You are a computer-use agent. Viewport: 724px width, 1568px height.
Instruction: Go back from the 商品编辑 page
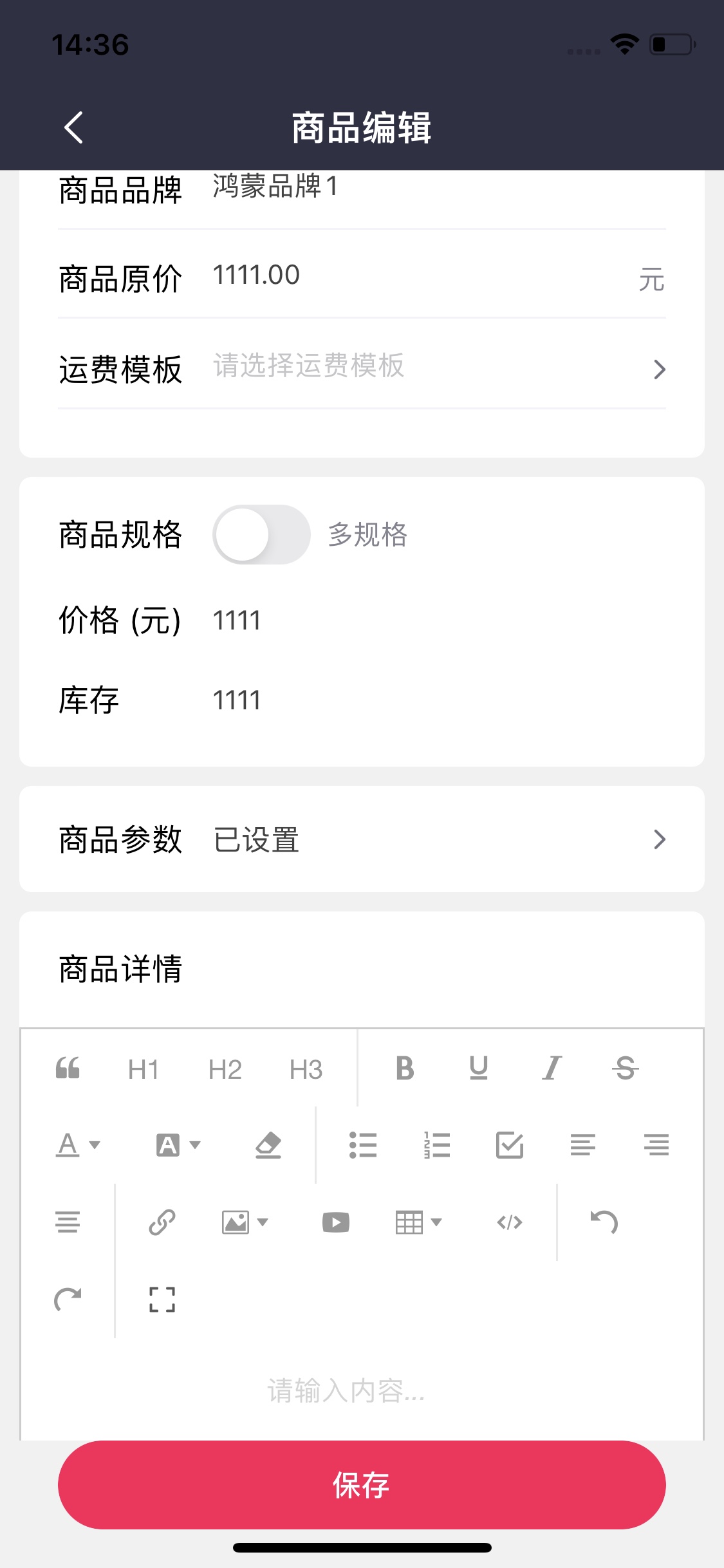[x=73, y=127]
